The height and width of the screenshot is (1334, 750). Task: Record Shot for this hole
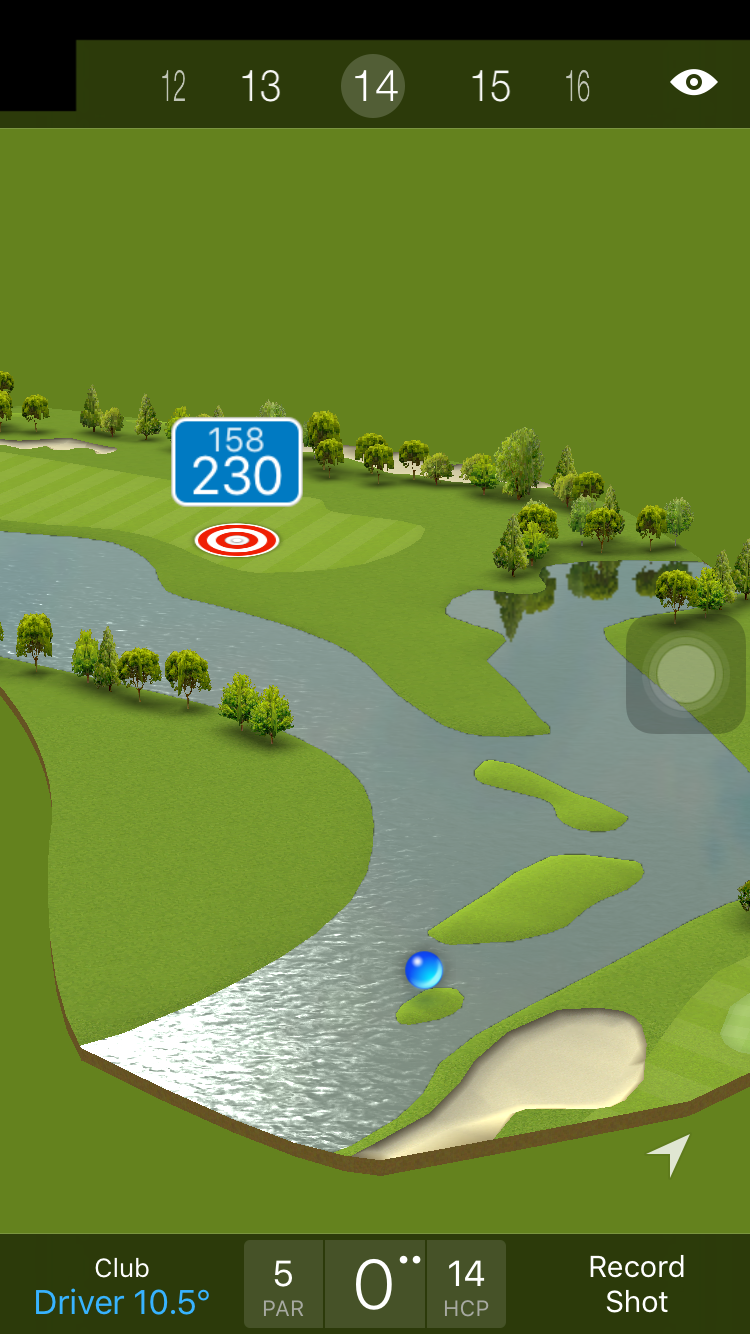click(x=636, y=1284)
